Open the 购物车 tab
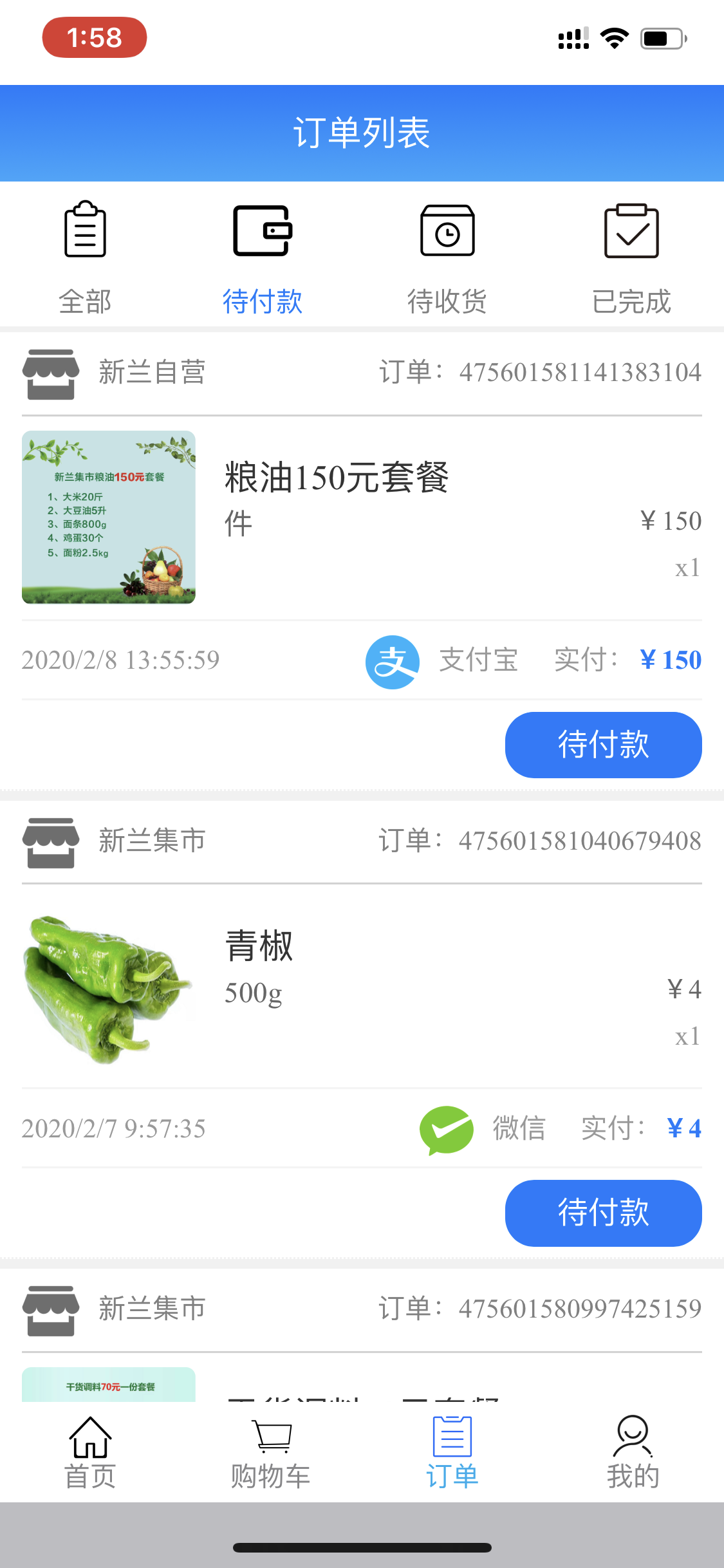Image resolution: width=724 pixels, height=1568 pixels. 271,1453
